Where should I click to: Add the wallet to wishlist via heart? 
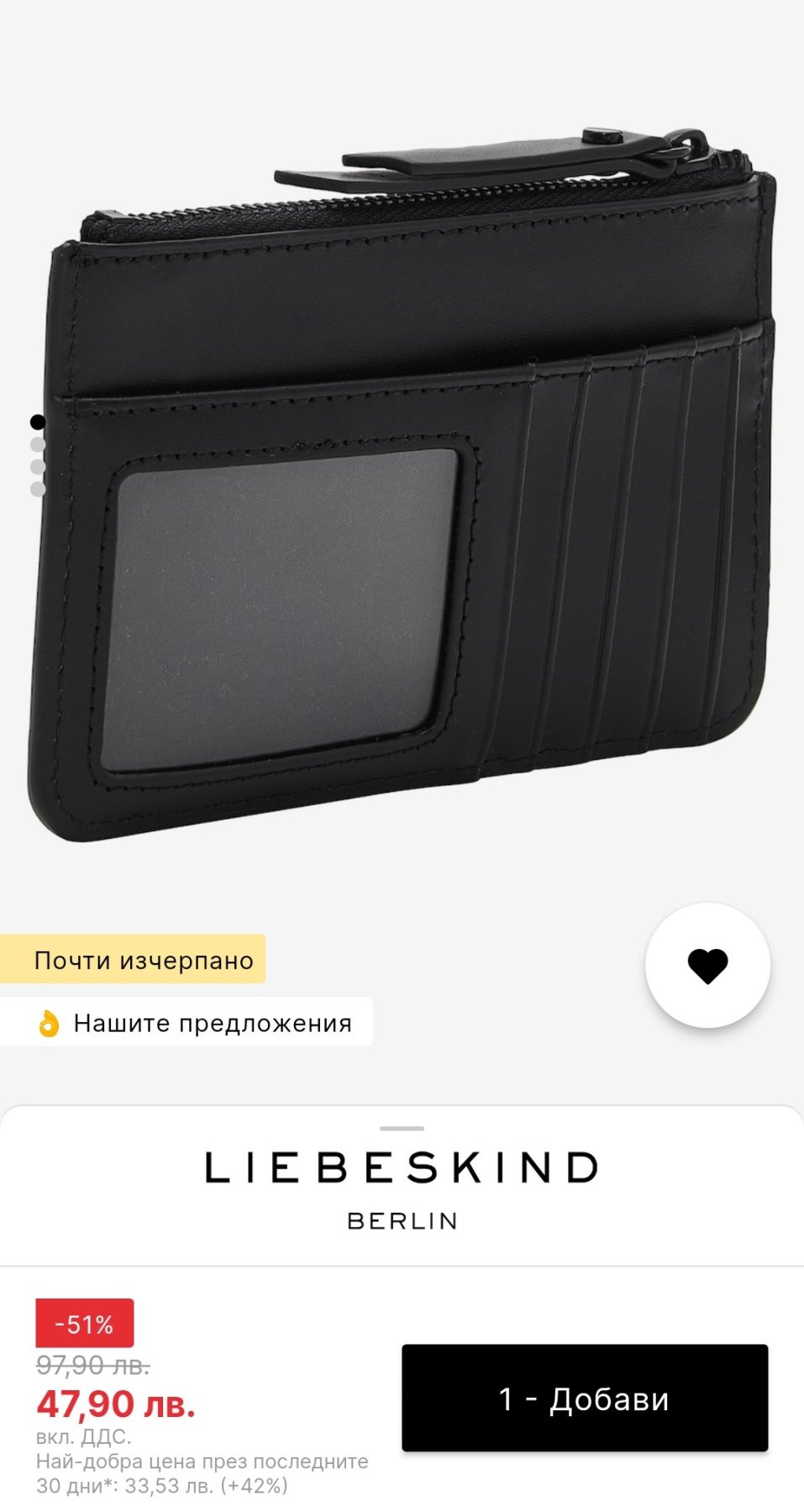point(707,965)
